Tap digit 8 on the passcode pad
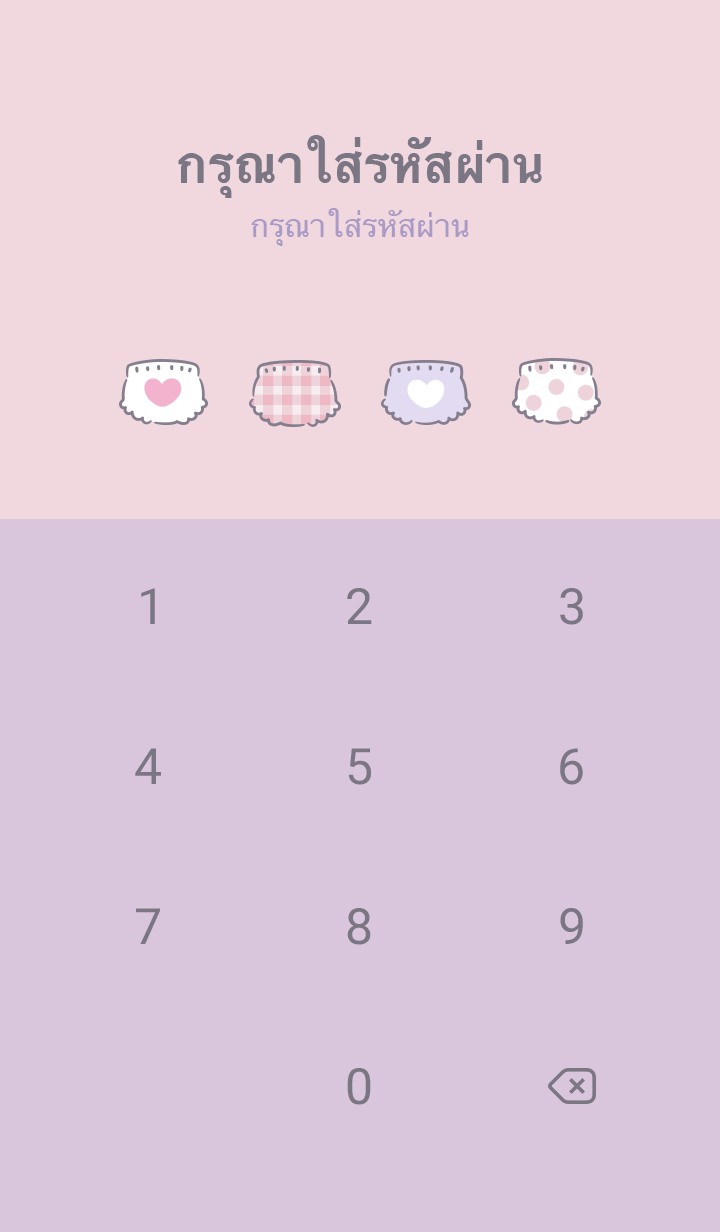Screen dimensions: 720x1232 [359, 927]
